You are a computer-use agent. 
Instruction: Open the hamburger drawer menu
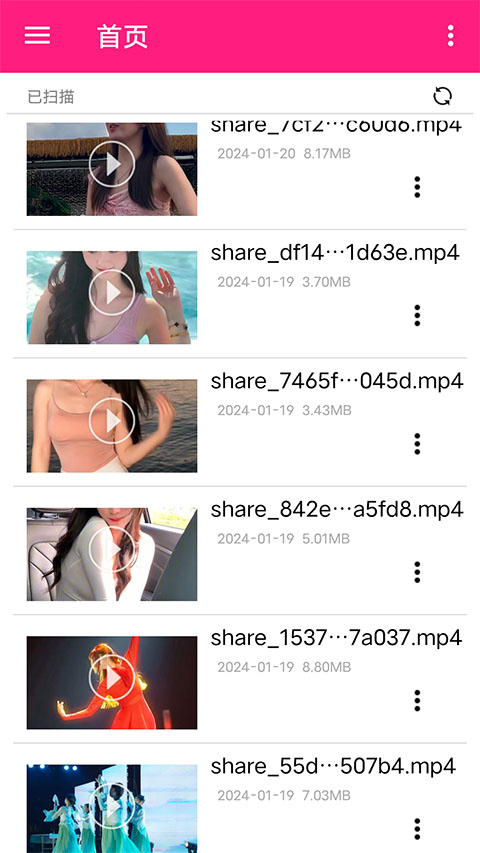37,36
